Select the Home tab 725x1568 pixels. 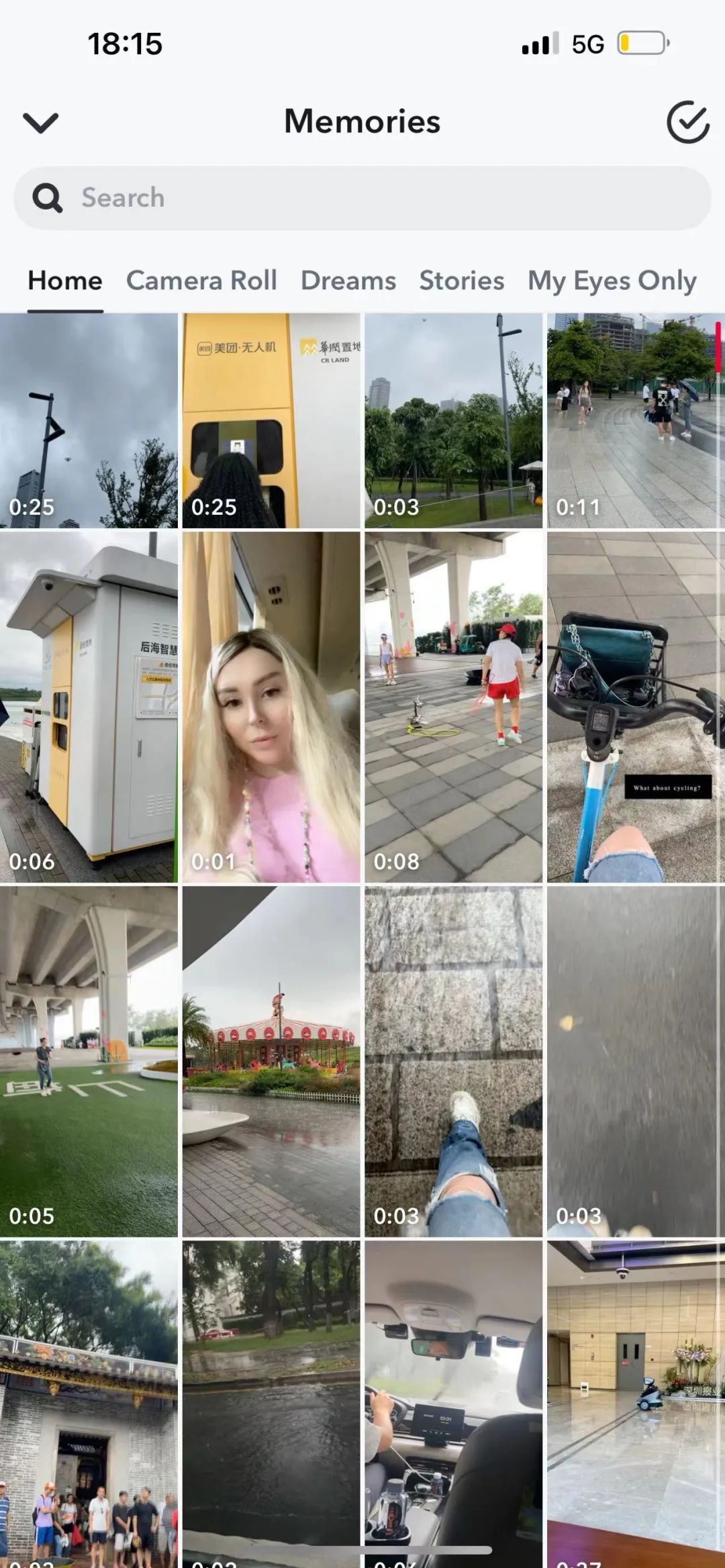pos(65,281)
